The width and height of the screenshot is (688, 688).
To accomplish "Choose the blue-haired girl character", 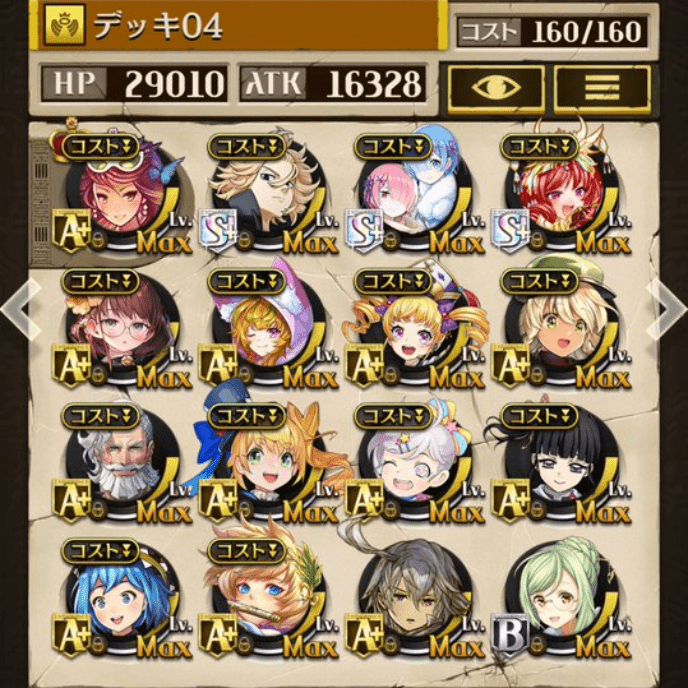I will [x=118, y=598].
